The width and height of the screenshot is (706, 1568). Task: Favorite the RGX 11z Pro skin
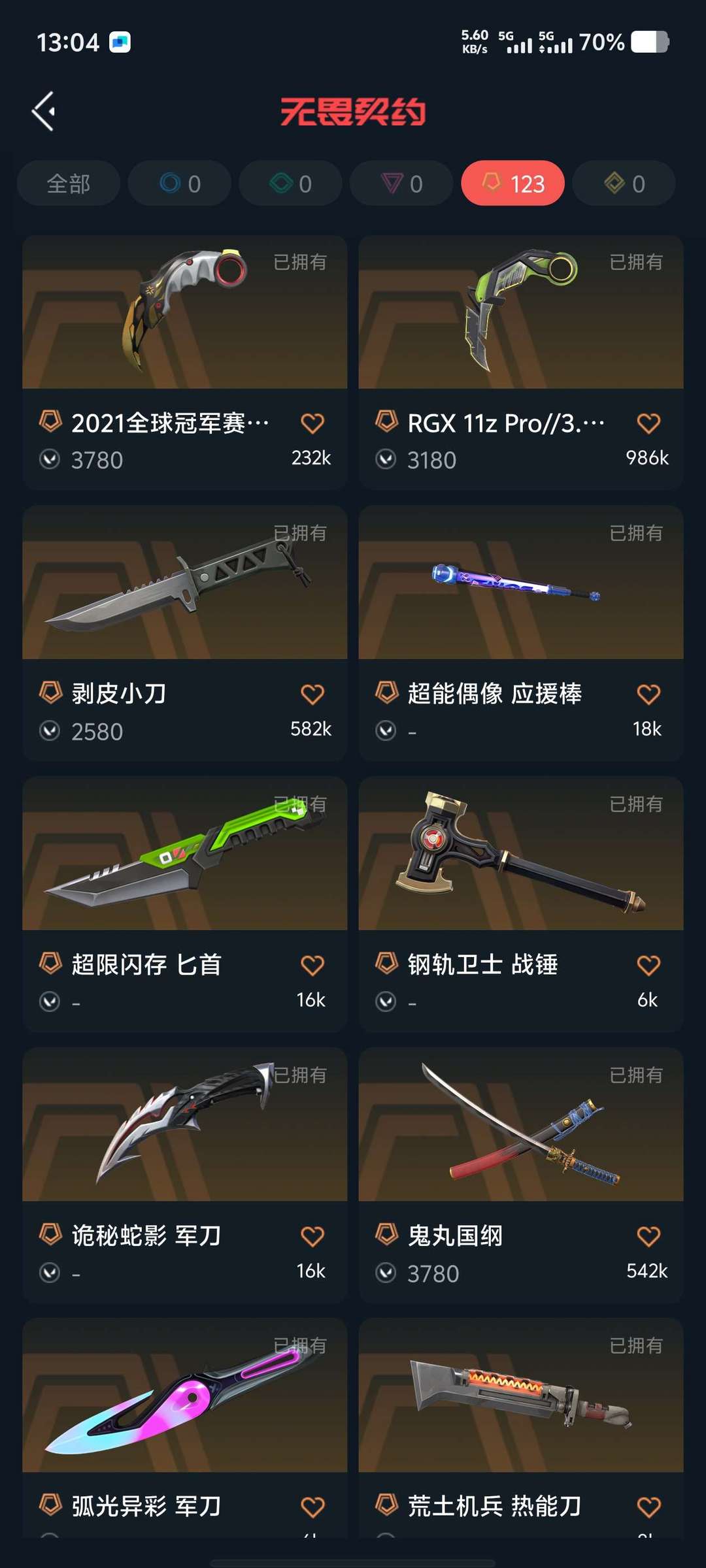[648, 423]
